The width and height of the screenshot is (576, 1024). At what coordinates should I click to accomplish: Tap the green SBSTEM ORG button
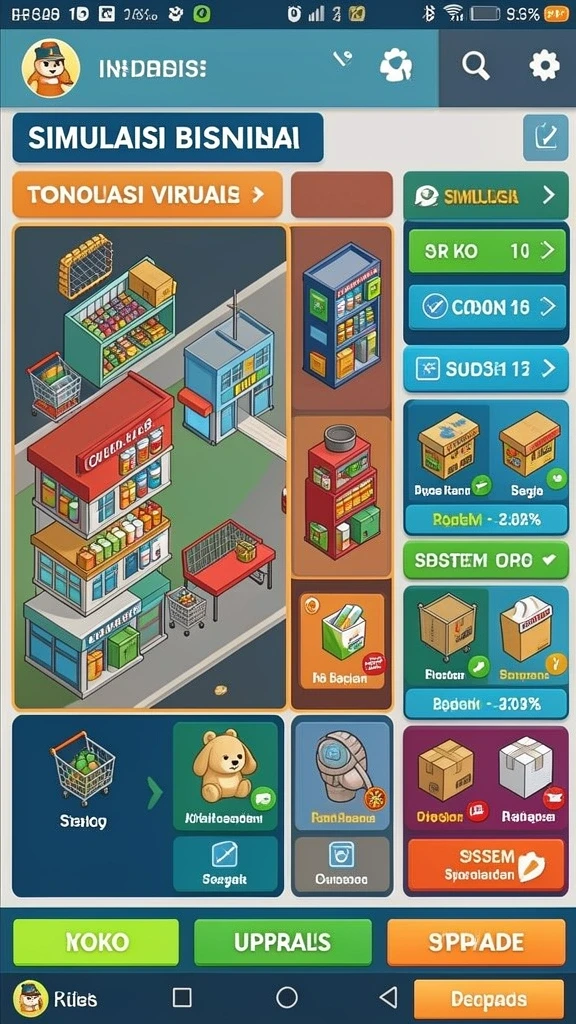click(486, 560)
